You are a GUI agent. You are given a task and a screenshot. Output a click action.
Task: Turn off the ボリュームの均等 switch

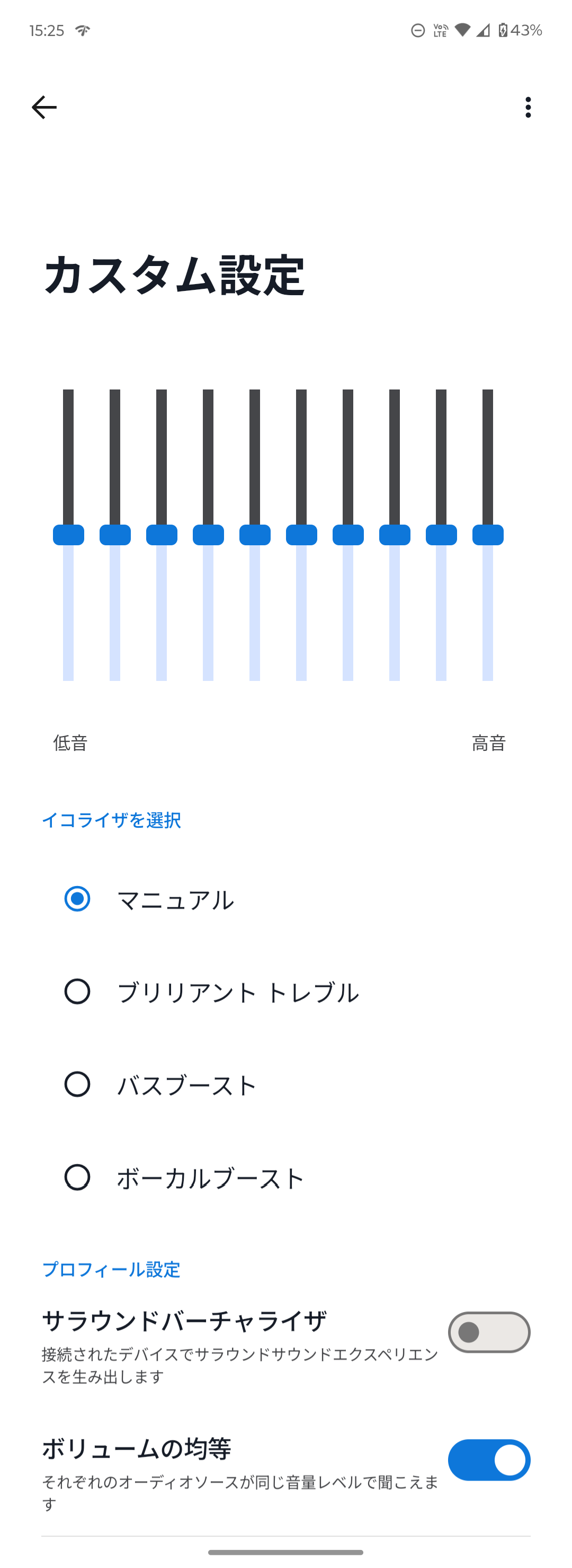point(489,1460)
